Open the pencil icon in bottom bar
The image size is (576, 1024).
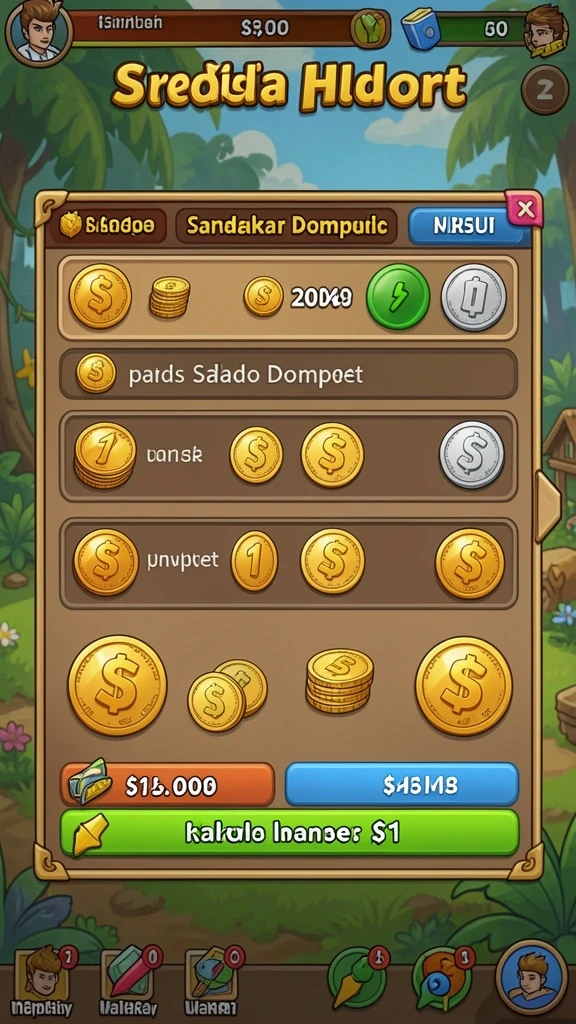coord(357,977)
